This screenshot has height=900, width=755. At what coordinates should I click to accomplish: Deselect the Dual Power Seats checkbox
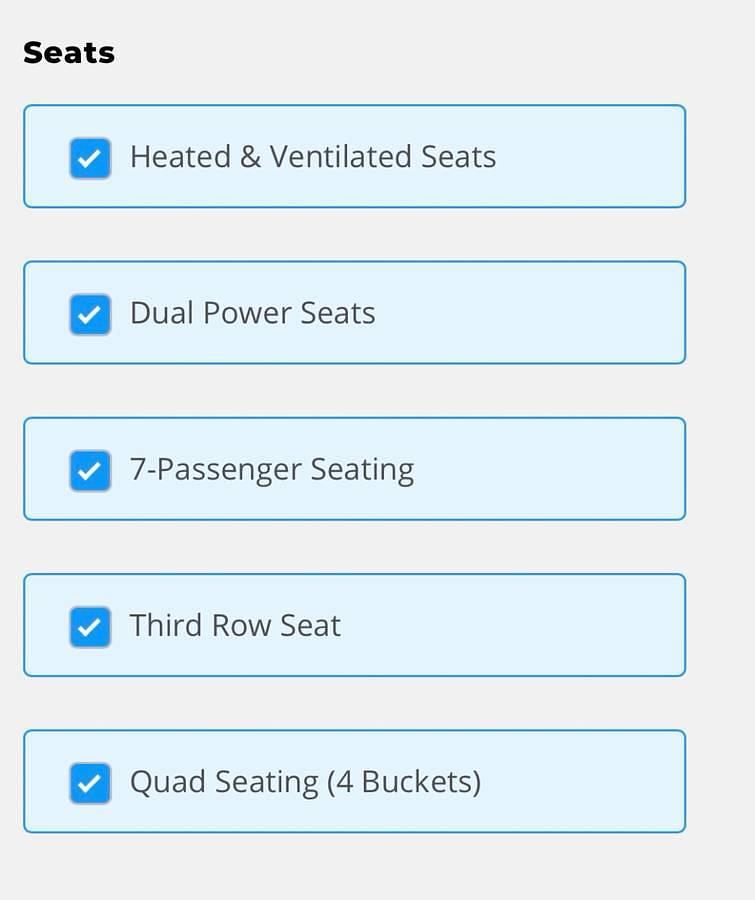coord(90,314)
